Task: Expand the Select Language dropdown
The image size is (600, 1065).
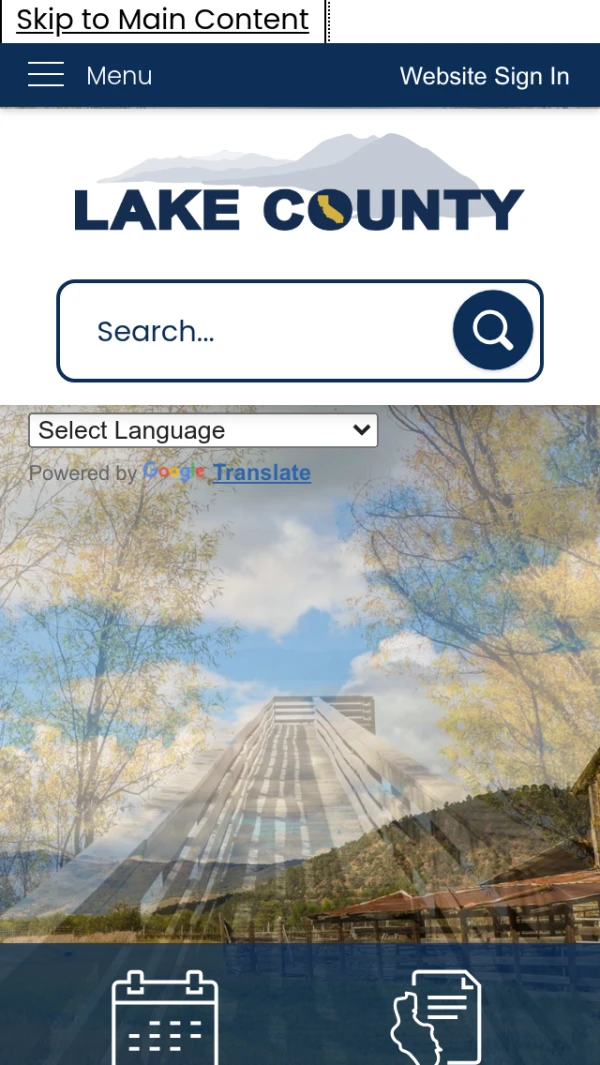Action: click(x=203, y=431)
